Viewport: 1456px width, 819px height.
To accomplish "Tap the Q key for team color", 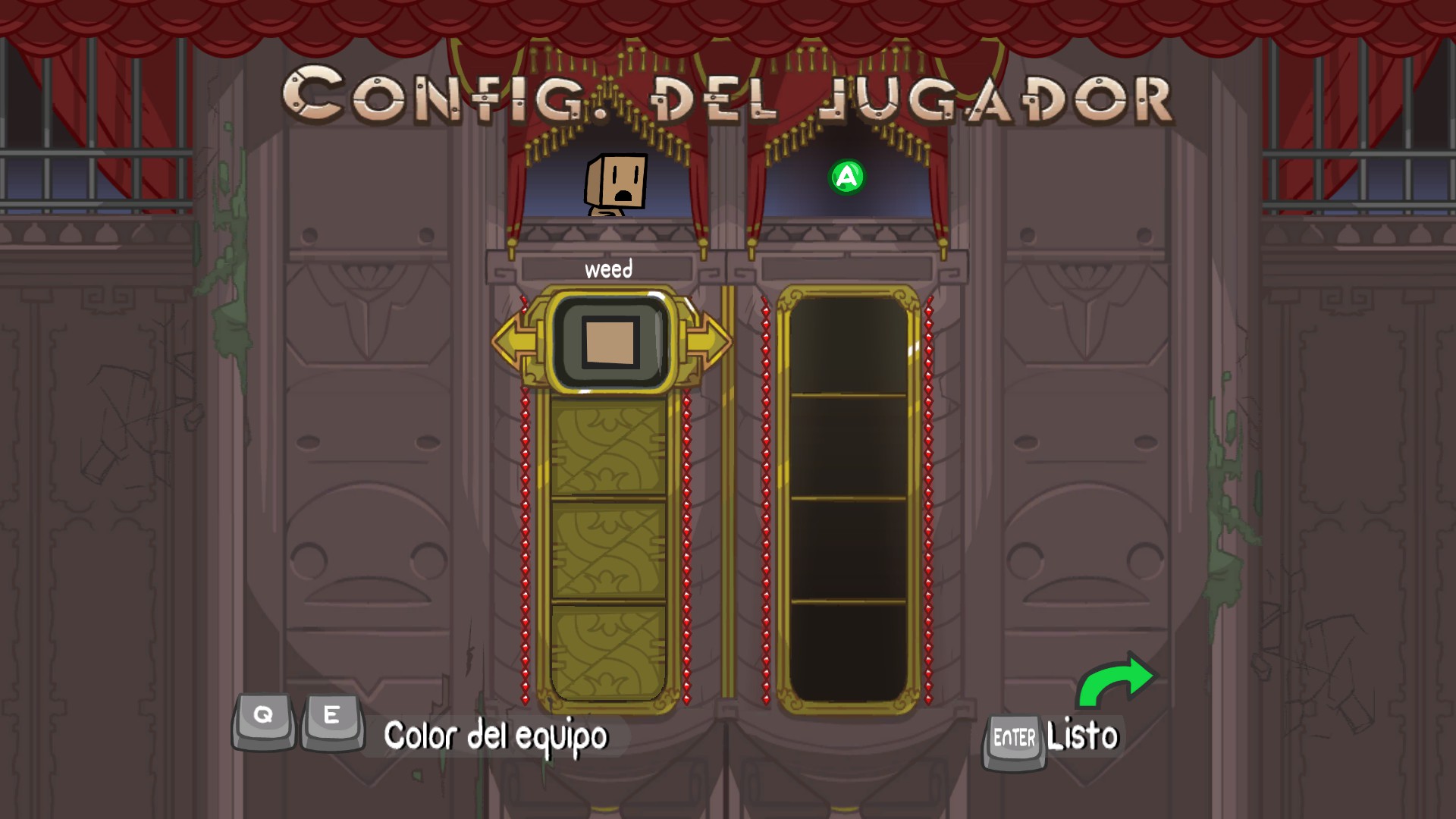I will point(263,719).
